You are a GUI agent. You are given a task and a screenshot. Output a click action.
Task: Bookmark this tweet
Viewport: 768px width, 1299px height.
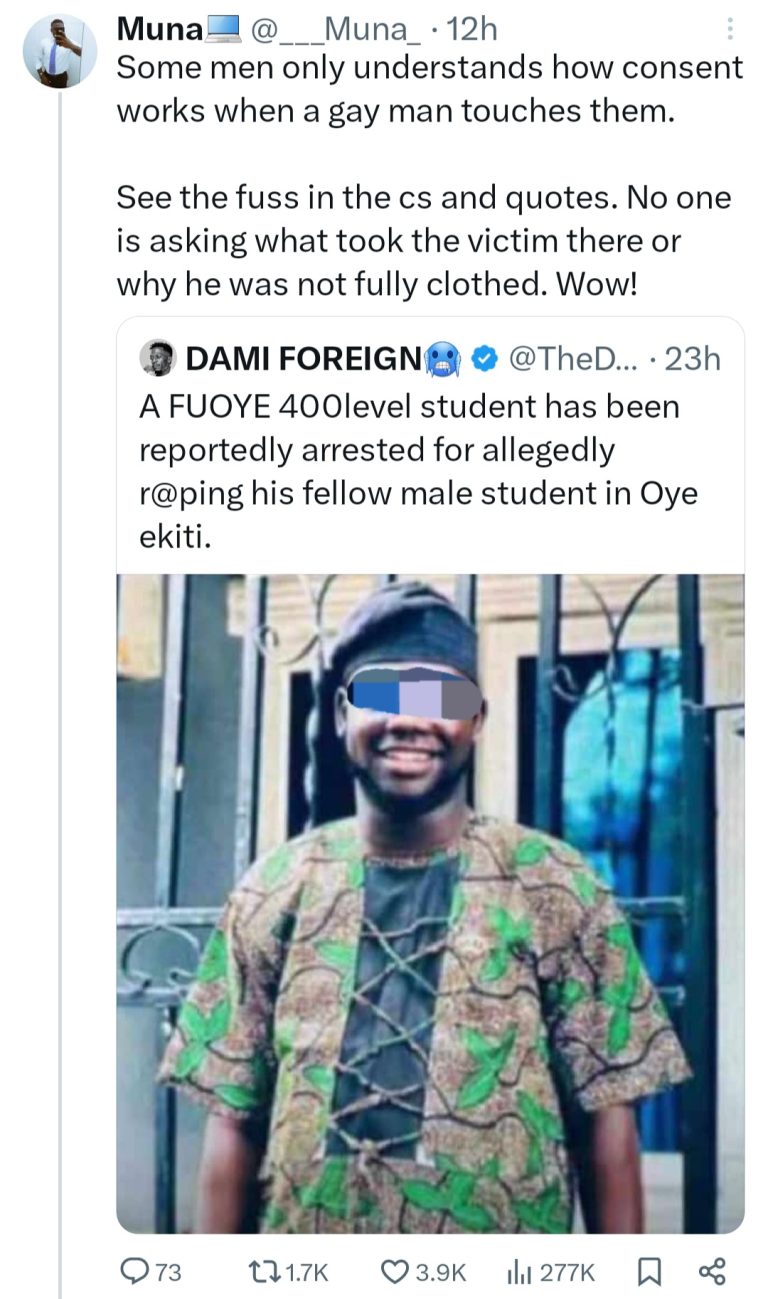point(647,1271)
